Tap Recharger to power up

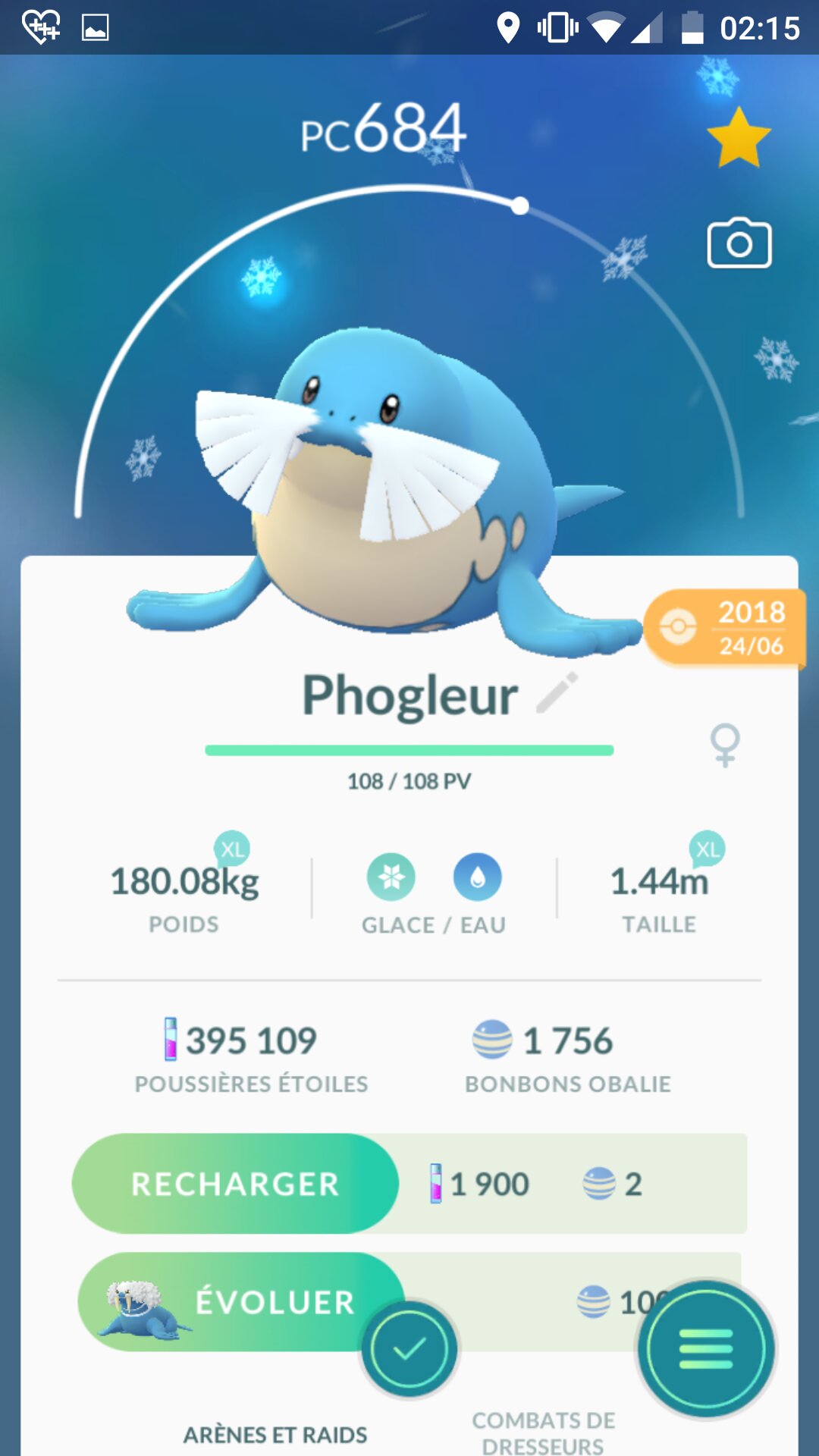pyautogui.click(x=235, y=1184)
